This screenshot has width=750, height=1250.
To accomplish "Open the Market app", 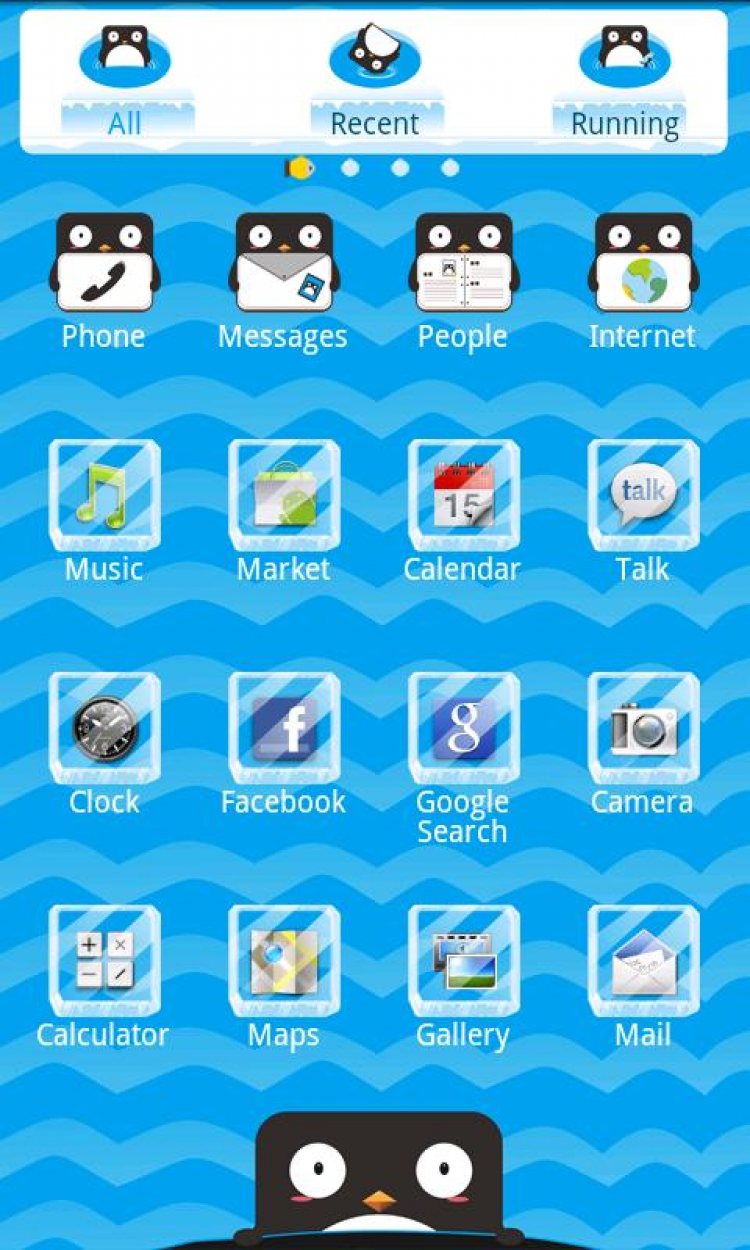I will (284, 497).
